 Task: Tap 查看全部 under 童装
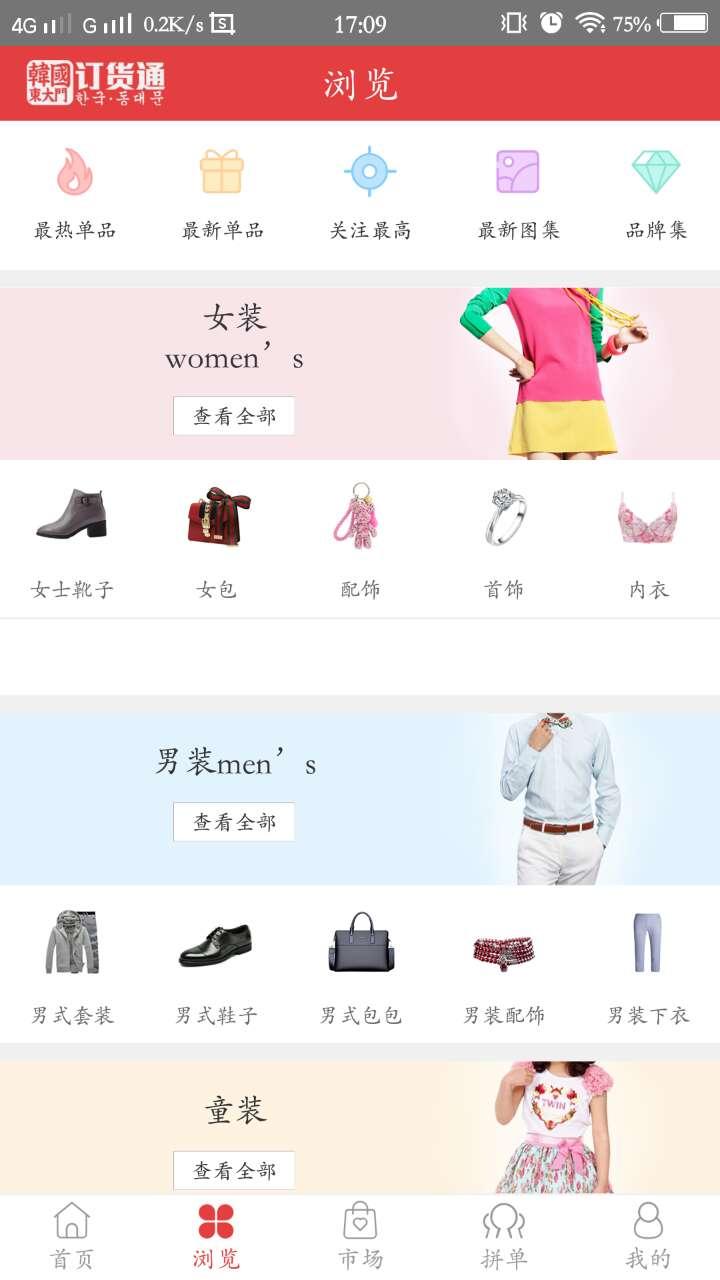coord(234,1170)
